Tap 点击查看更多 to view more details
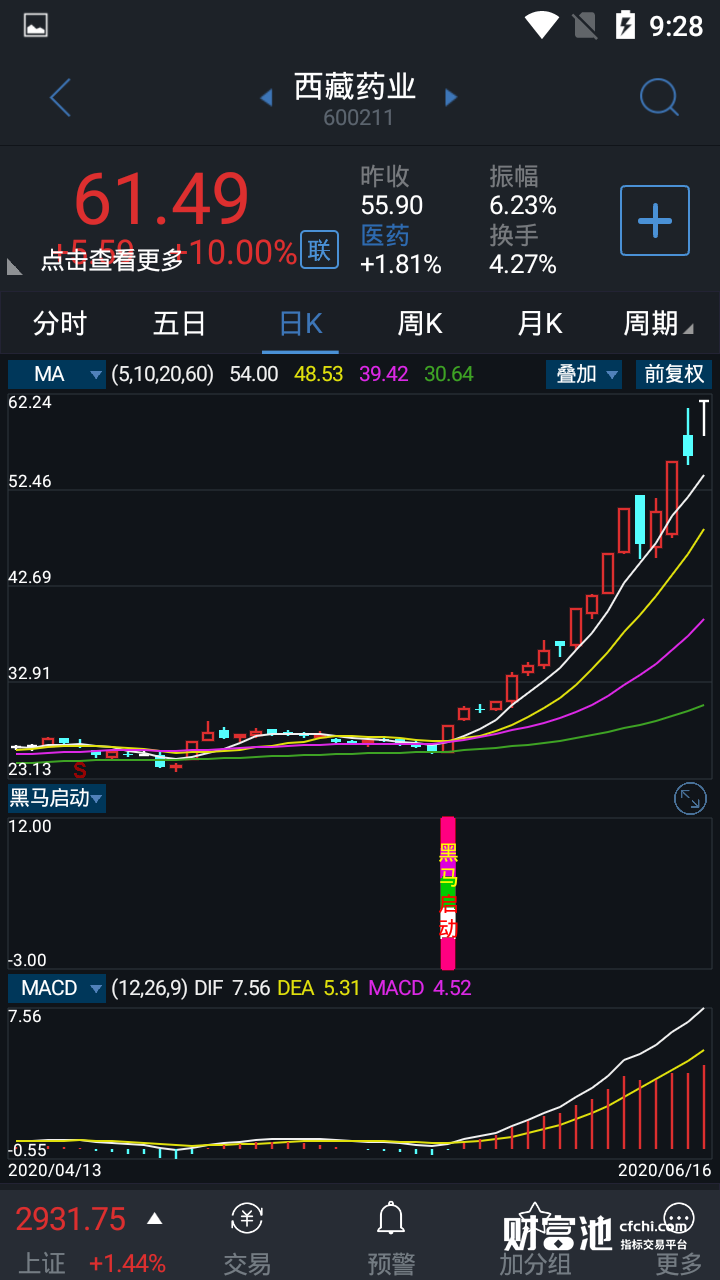 pos(112,260)
